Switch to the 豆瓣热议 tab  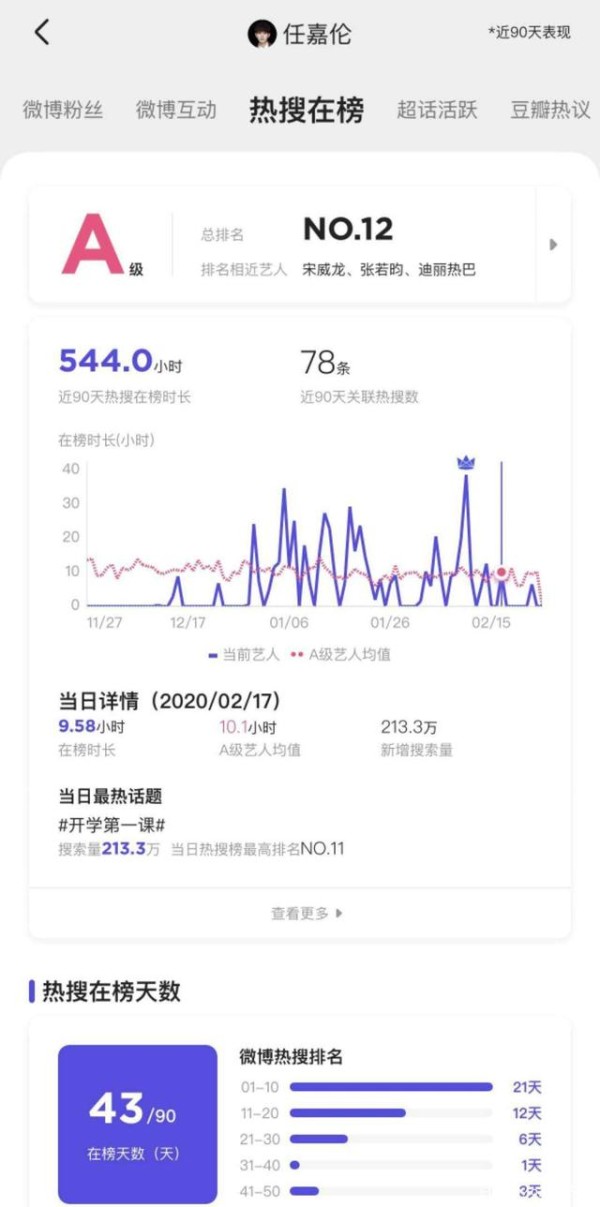(551, 110)
